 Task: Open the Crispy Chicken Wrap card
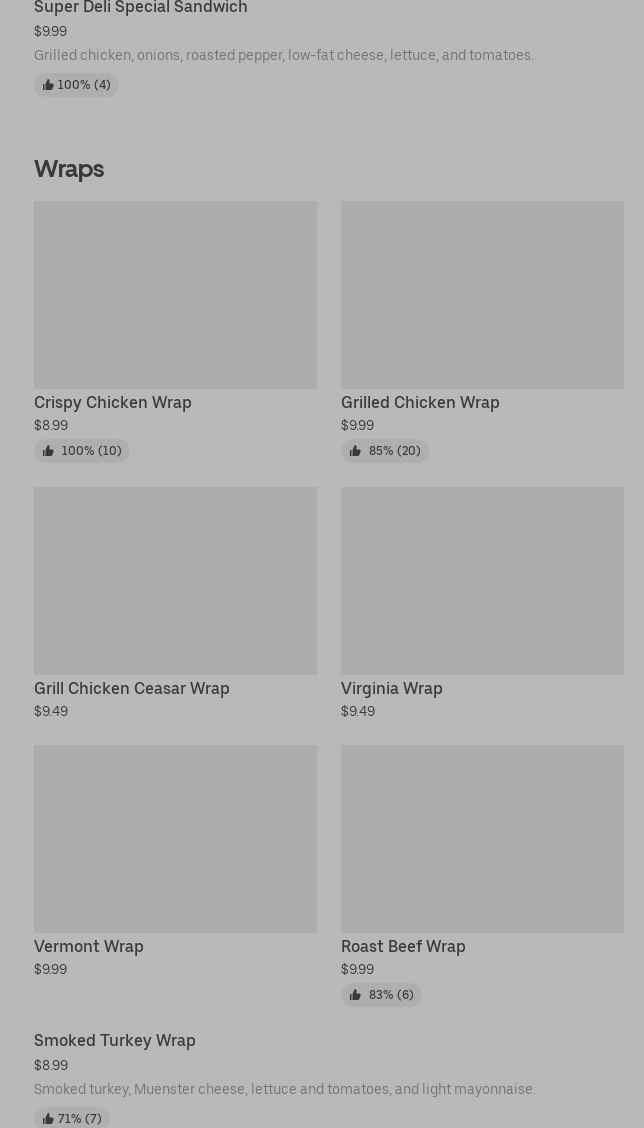point(175,296)
